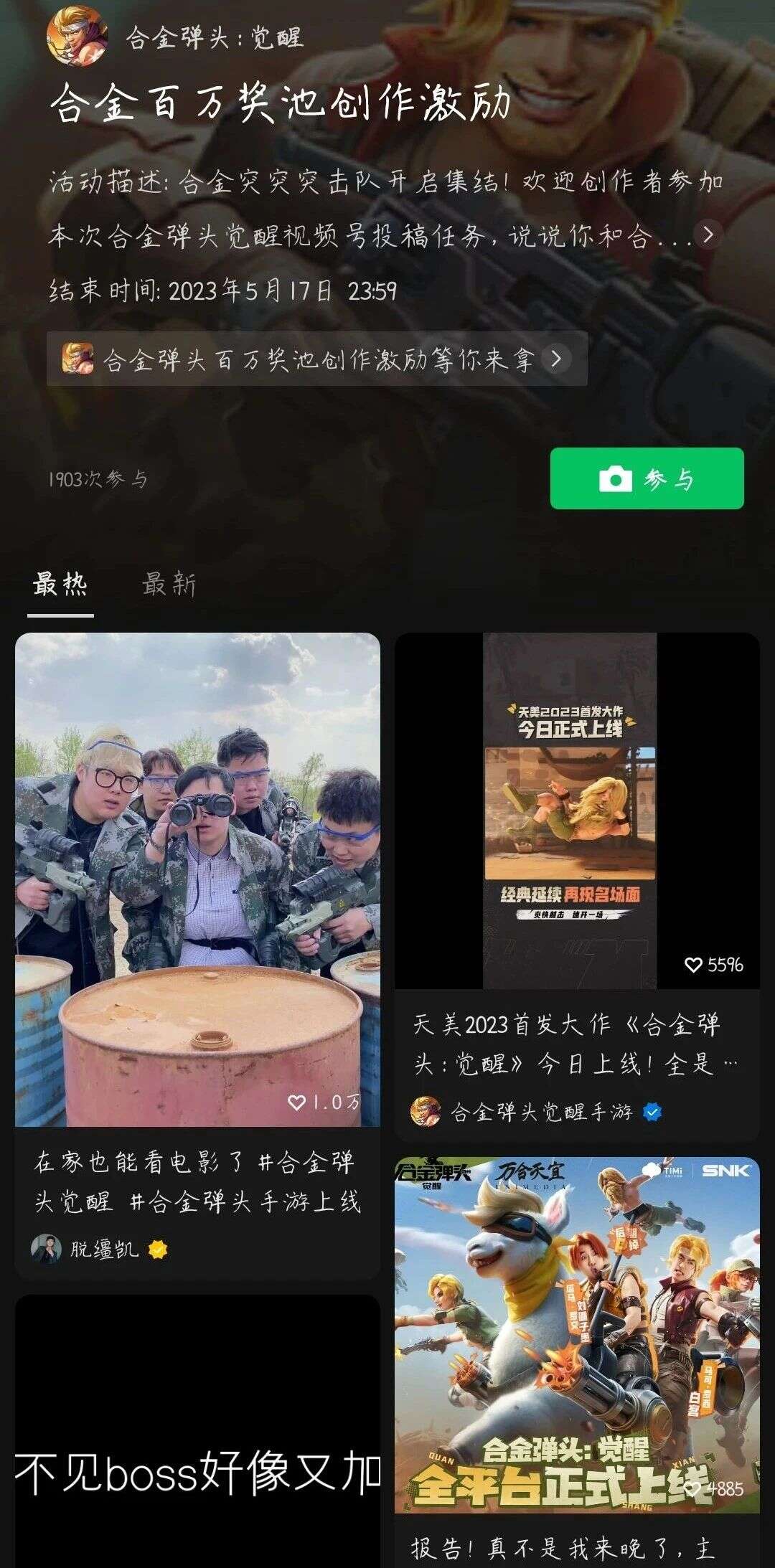Open the 合金弹头:觉醒 account avatar
The height and width of the screenshot is (1568, 775).
[x=77, y=37]
